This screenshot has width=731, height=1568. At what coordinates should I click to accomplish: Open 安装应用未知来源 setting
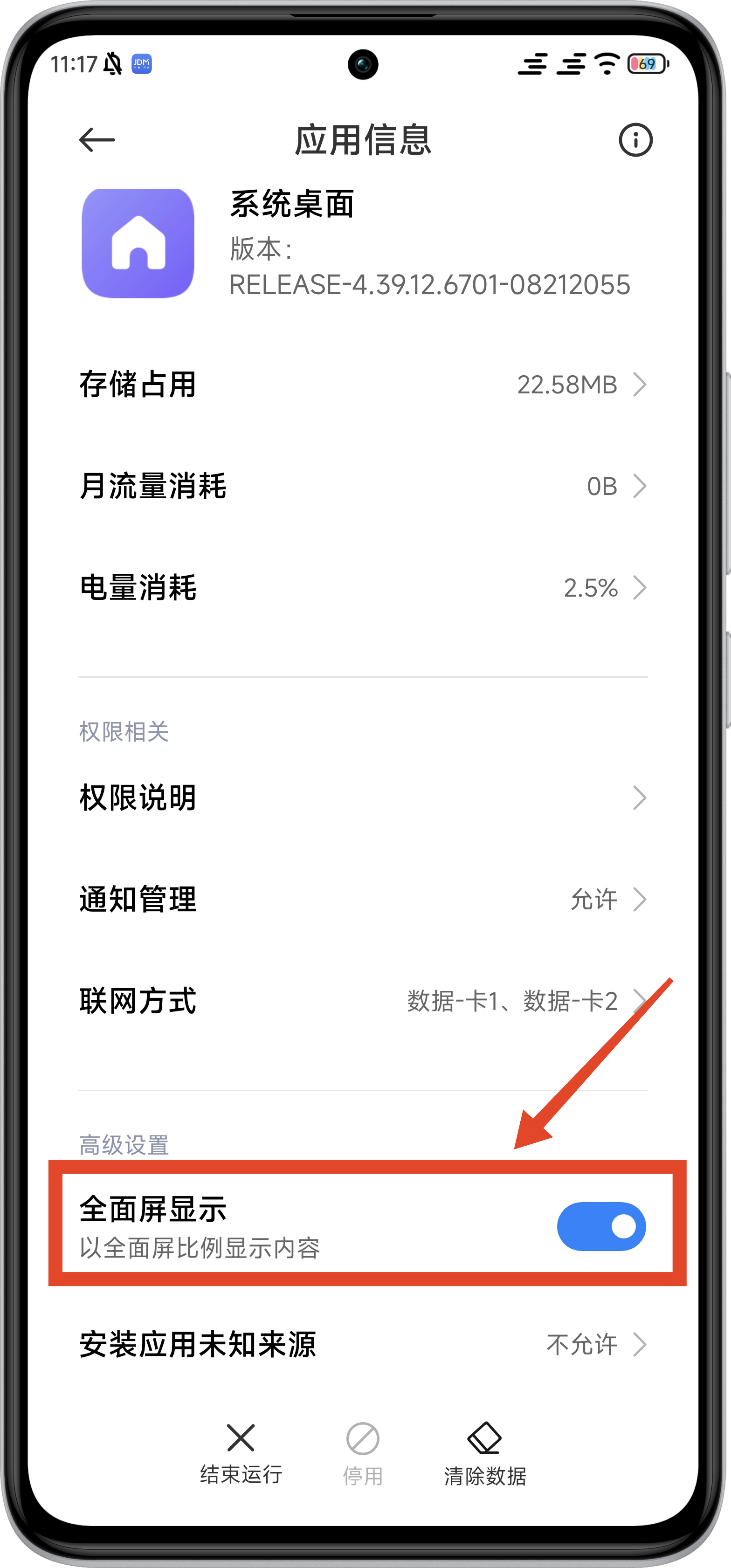click(363, 1345)
